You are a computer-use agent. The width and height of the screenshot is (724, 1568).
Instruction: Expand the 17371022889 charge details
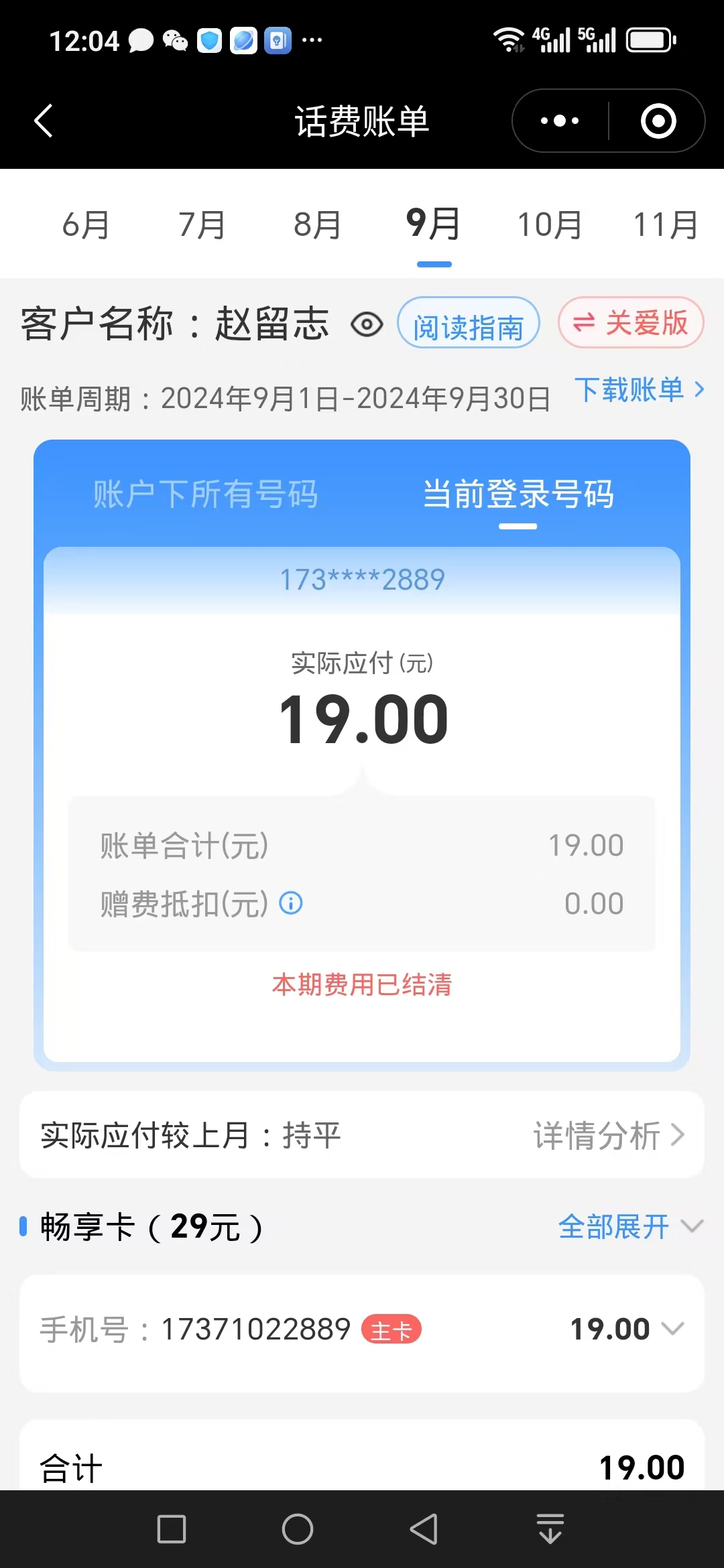(362, 1329)
